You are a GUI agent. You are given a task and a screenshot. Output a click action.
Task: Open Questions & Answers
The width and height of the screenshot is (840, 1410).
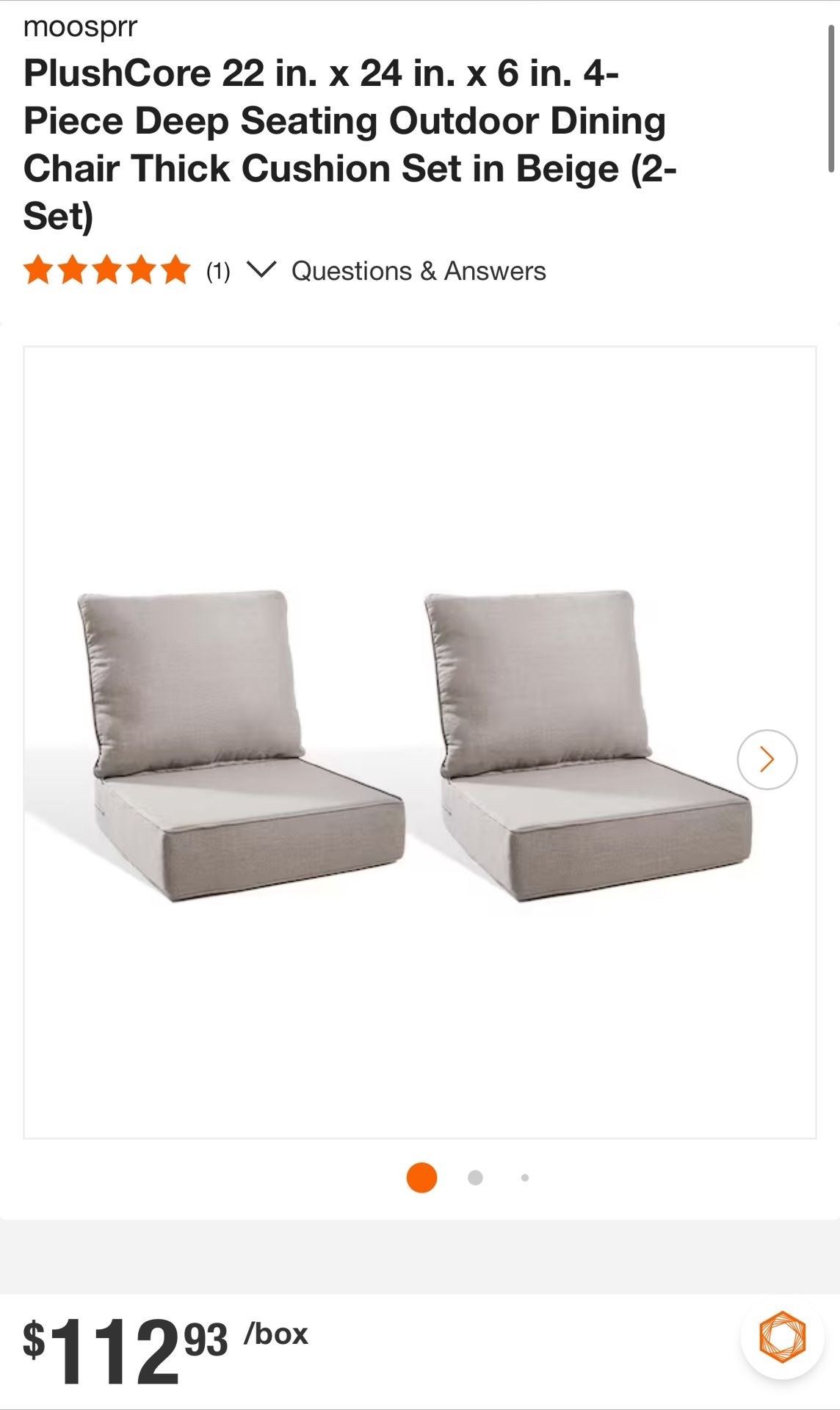[x=419, y=271]
